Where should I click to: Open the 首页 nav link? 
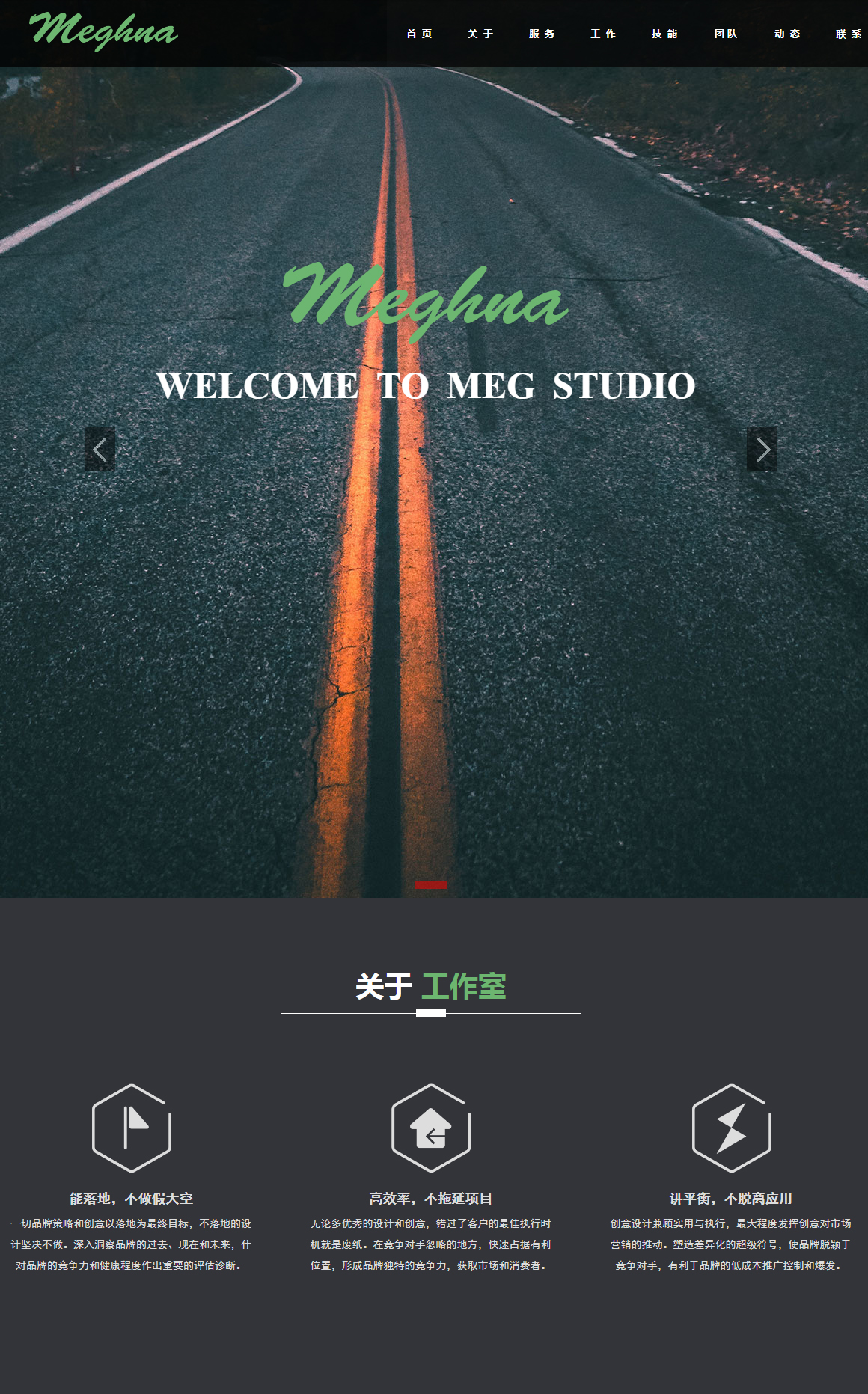[419, 34]
